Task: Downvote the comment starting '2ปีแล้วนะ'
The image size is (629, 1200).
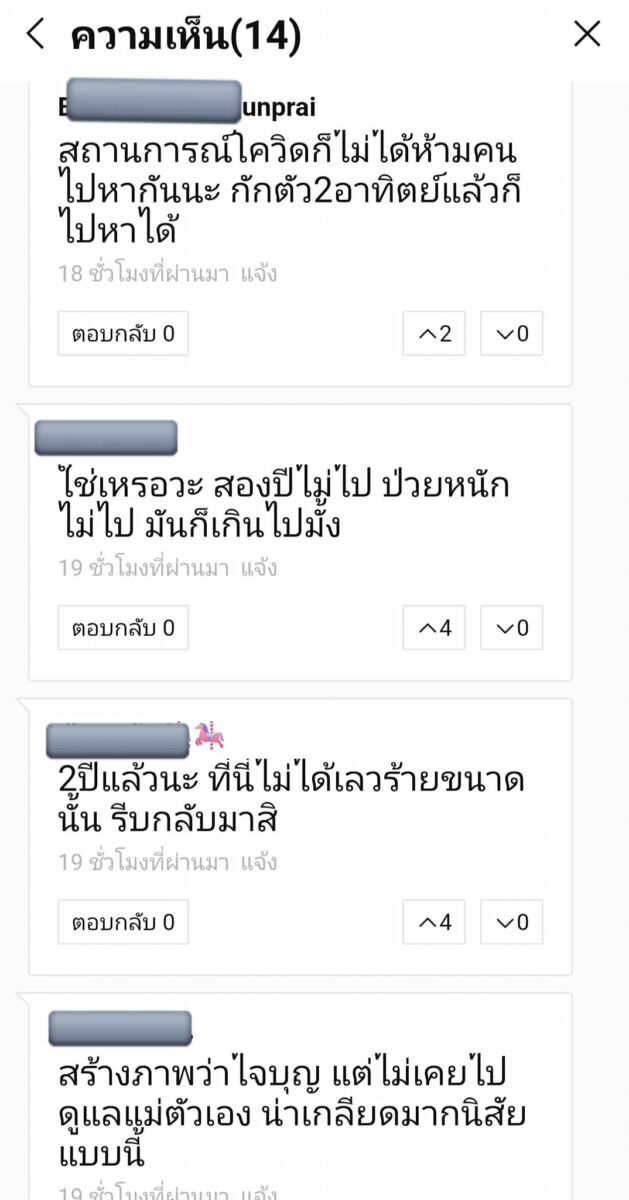Action: click(x=511, y=922)
